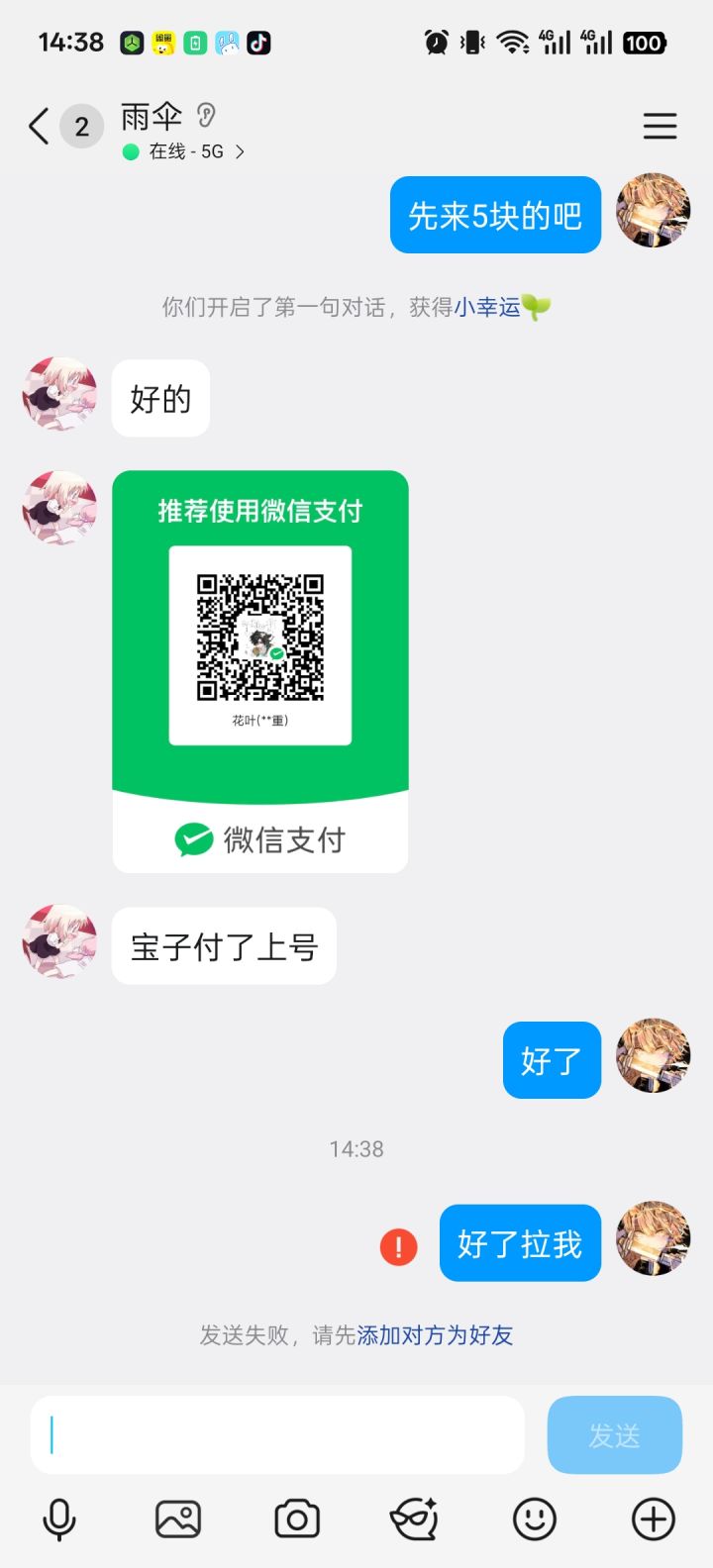Select the voice input microphone icon

pyautogui.click(x=59, y=1518)
